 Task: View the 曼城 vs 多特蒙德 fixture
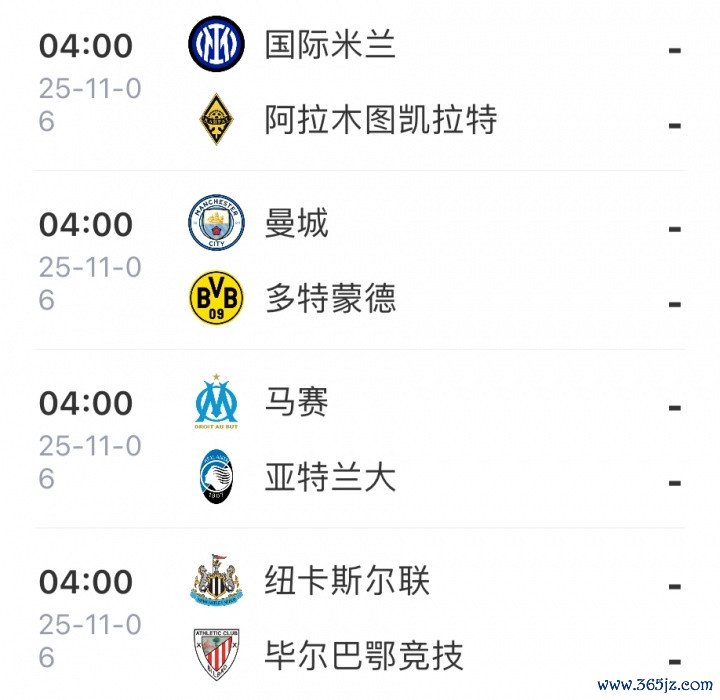360,260
